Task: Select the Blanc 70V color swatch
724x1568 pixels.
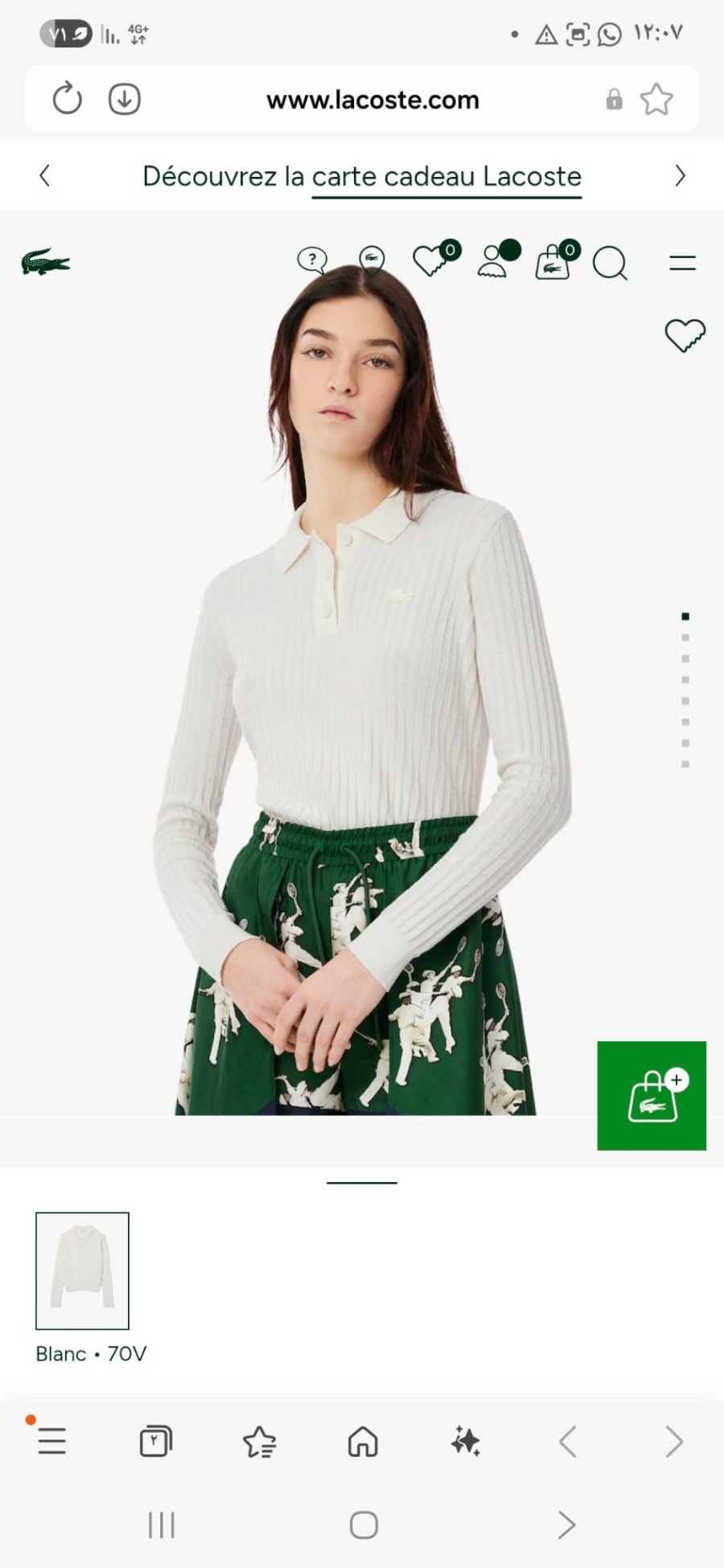Action: tap(82, 1270)
